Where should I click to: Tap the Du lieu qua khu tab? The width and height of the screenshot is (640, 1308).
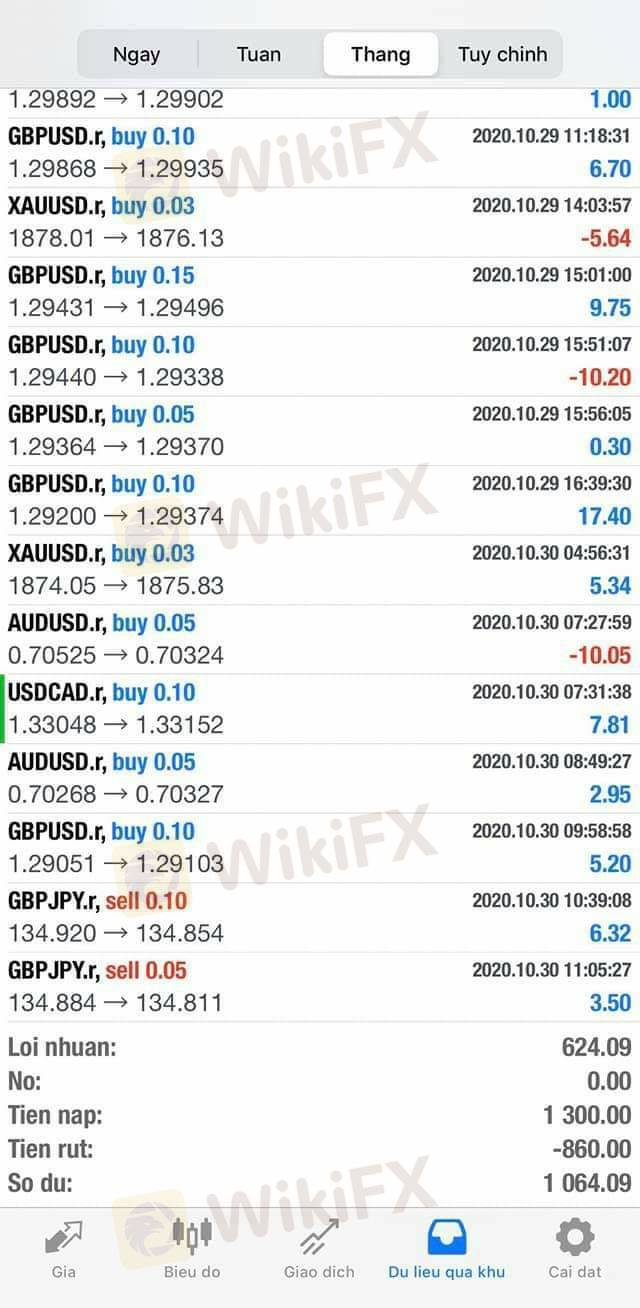point(447,1248)
